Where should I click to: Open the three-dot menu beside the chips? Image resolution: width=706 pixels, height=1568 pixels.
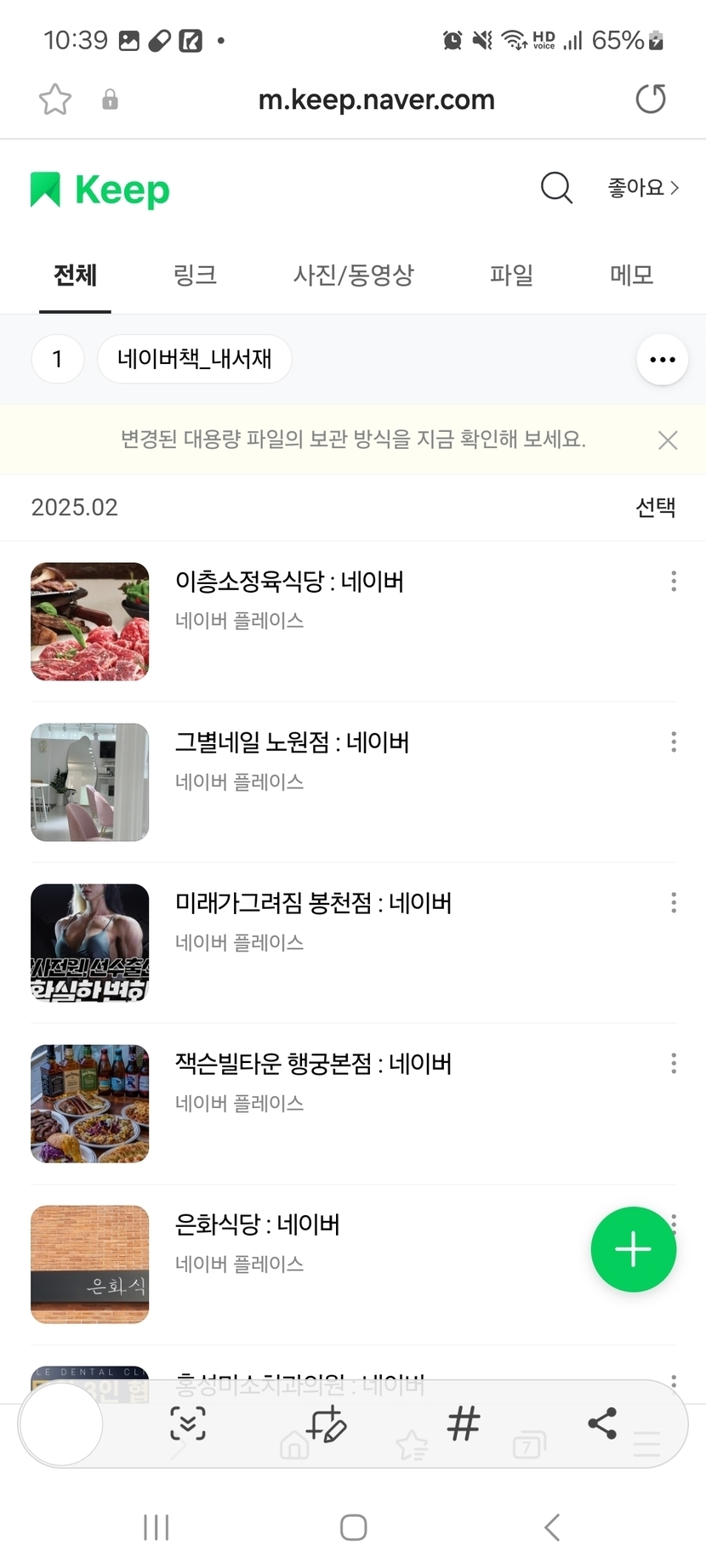(x=662, y=360)
